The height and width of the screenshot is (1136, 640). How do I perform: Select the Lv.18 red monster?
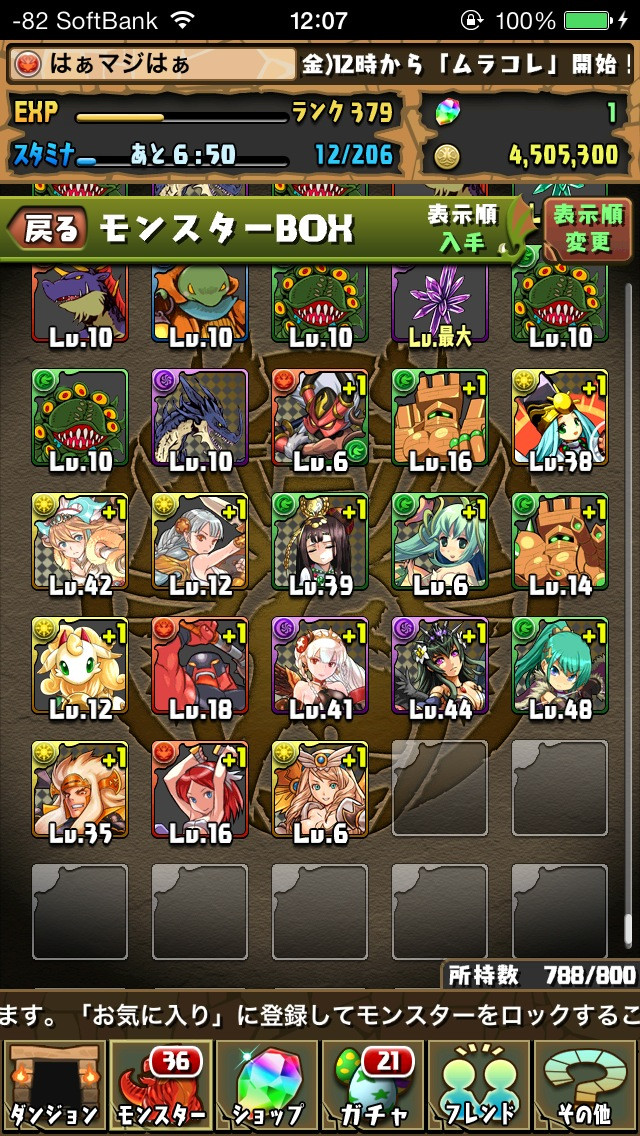[x=200, y=666]
